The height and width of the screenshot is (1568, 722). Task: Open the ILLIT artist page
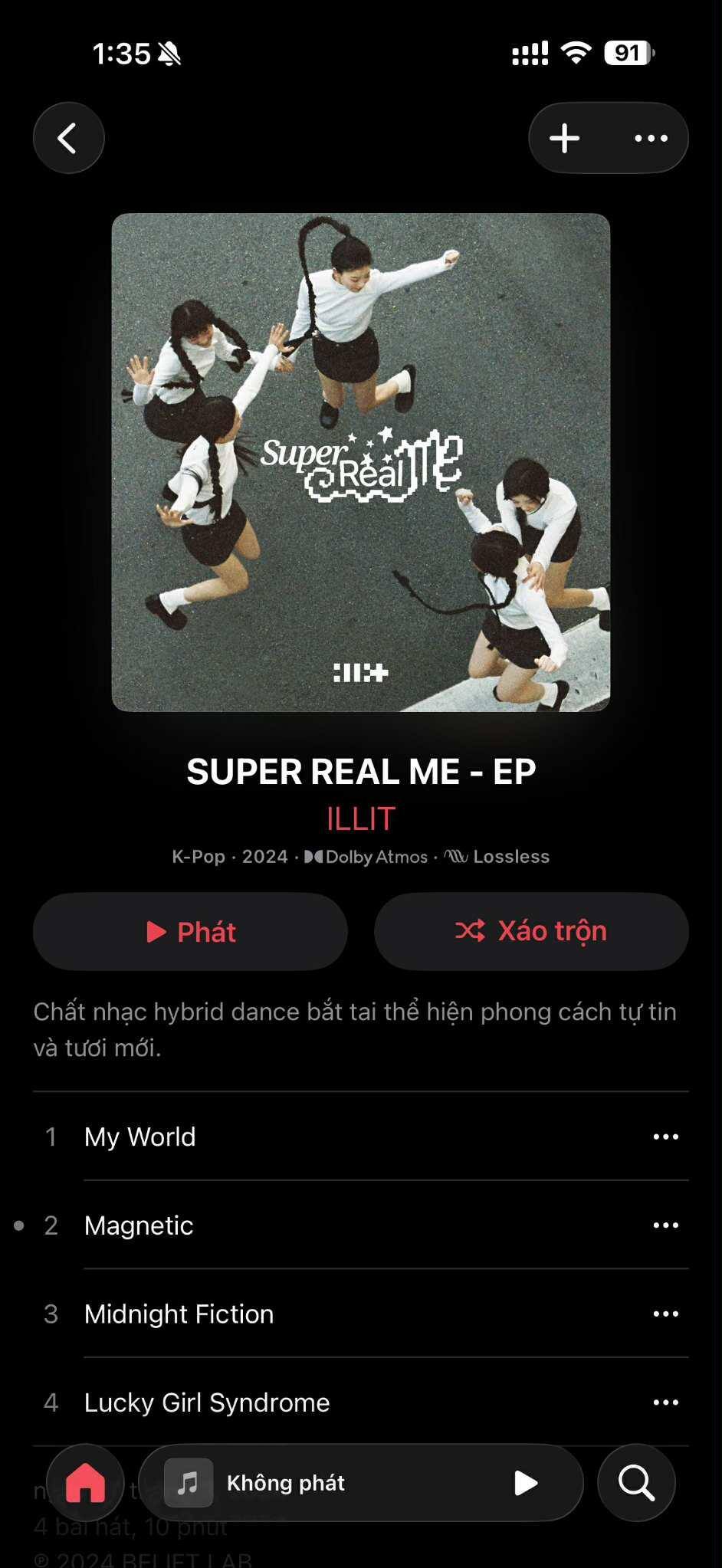tap(360, 818)
